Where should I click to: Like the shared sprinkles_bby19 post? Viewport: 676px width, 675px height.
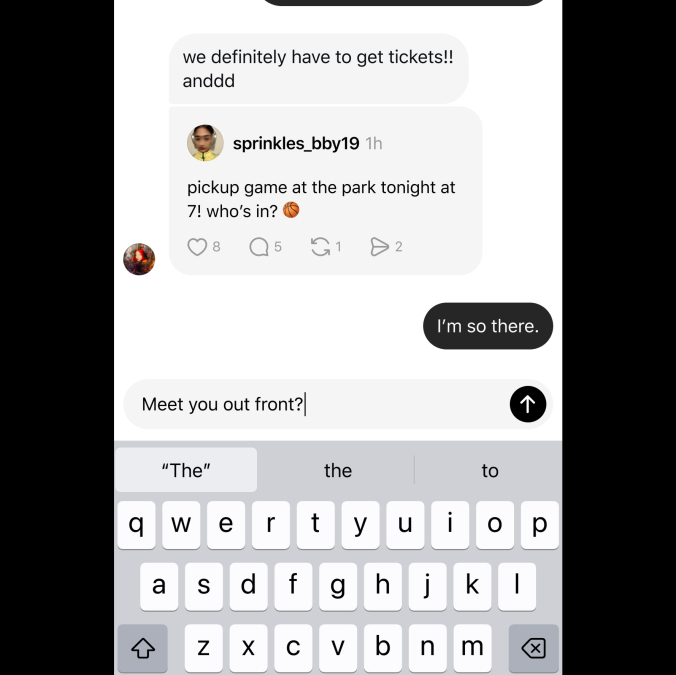coord(198,247)
